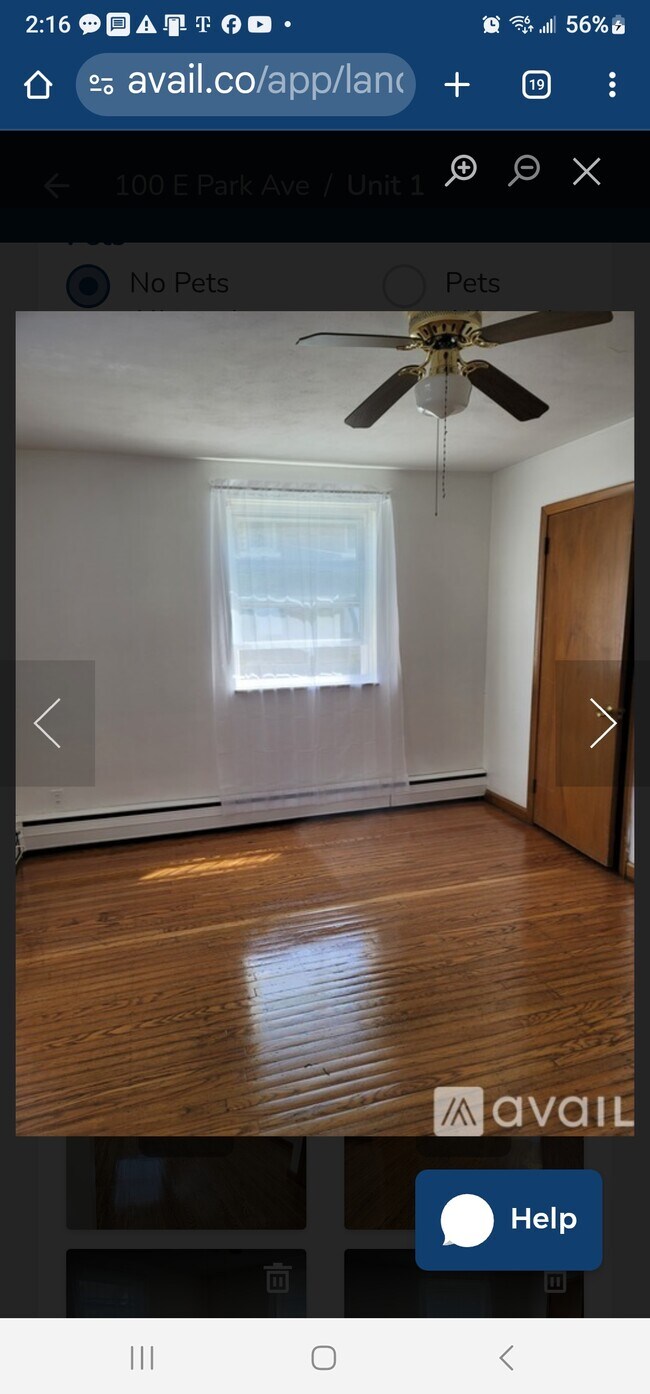The image size is (650, 1394).
Task: Go to the previous photo
Action: click(x=48, y=723)
